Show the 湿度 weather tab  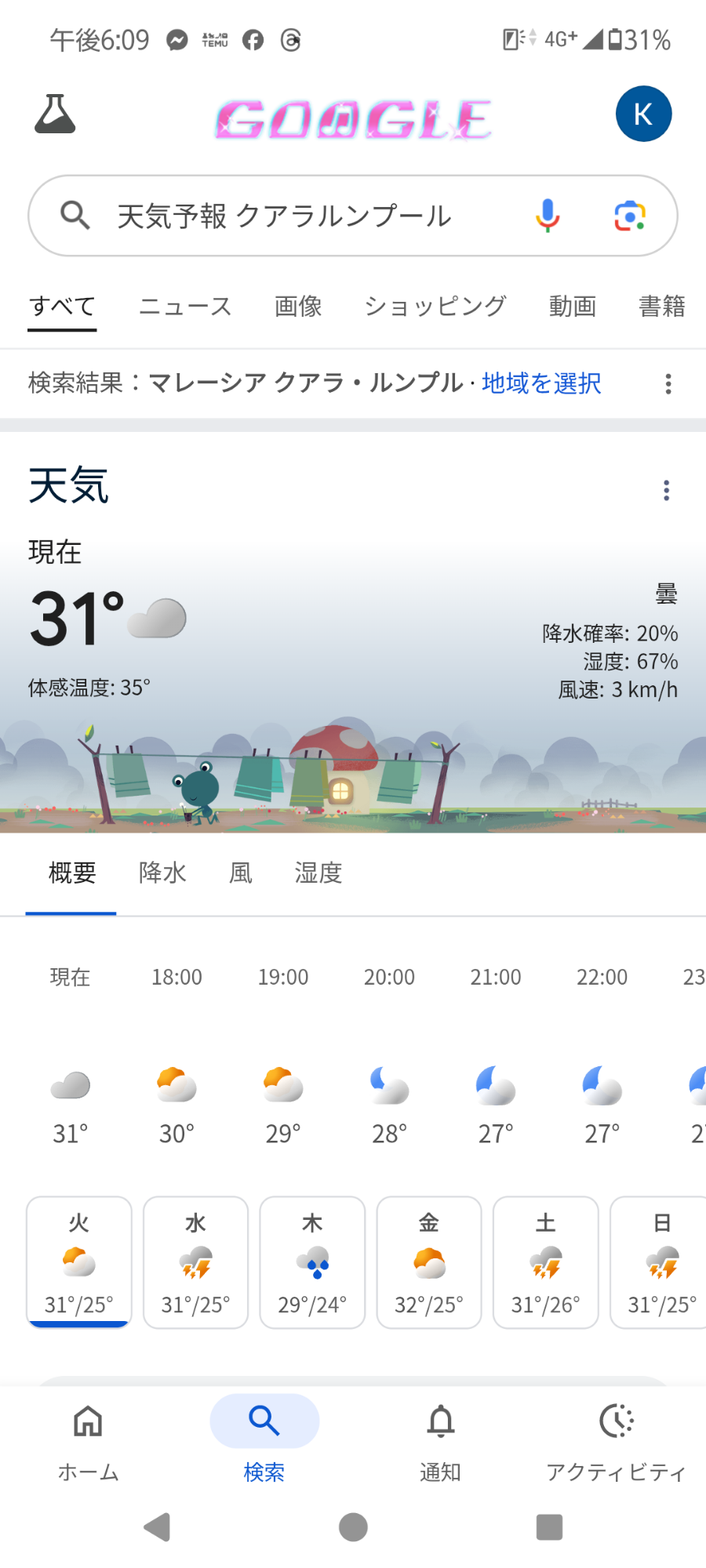318,873
